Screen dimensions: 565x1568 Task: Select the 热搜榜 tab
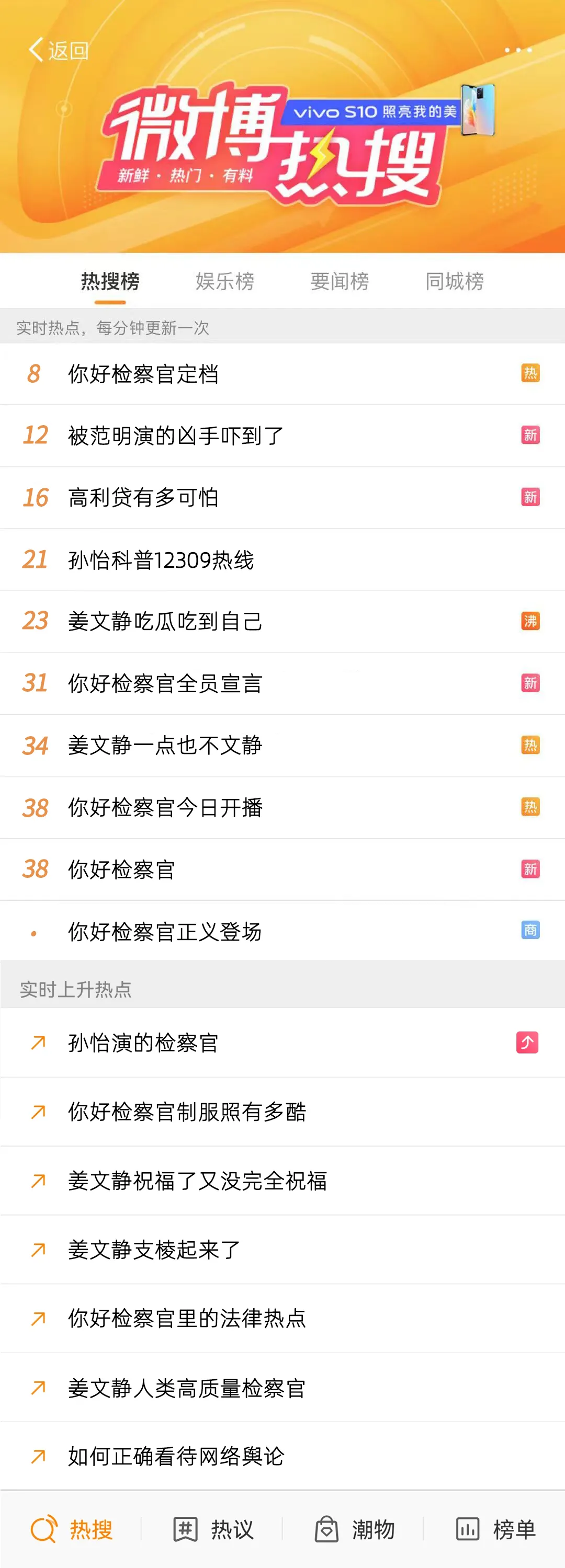pyautogui.click(x=110, y=281)
